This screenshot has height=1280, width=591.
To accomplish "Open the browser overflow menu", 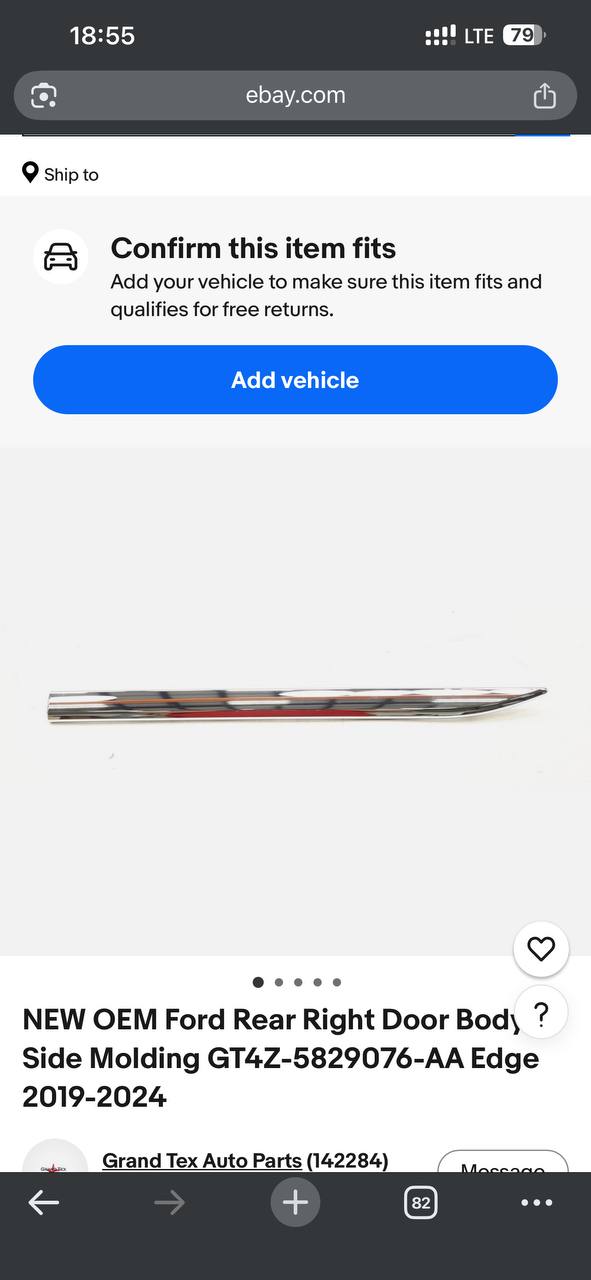I will 537,1203.
